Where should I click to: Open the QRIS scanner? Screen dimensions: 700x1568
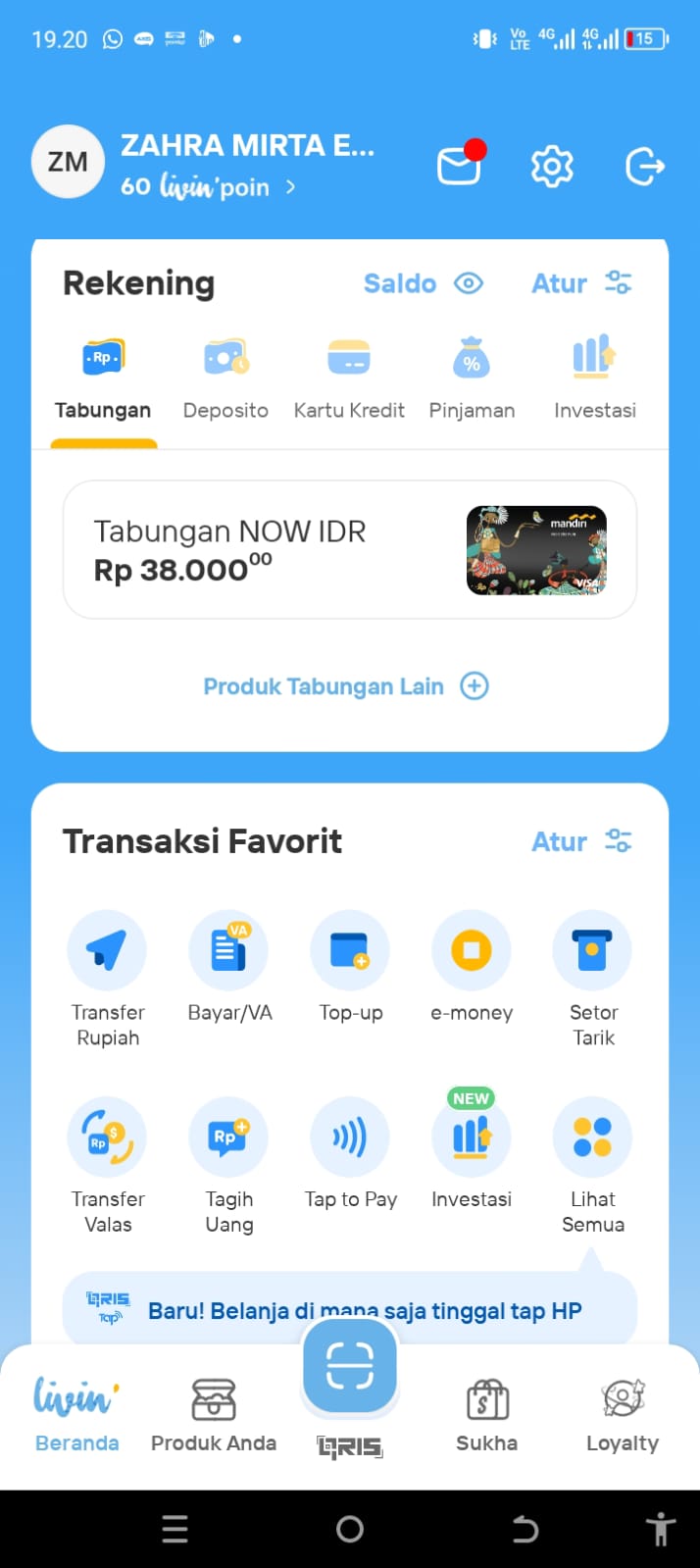[x=350, y=1368]
